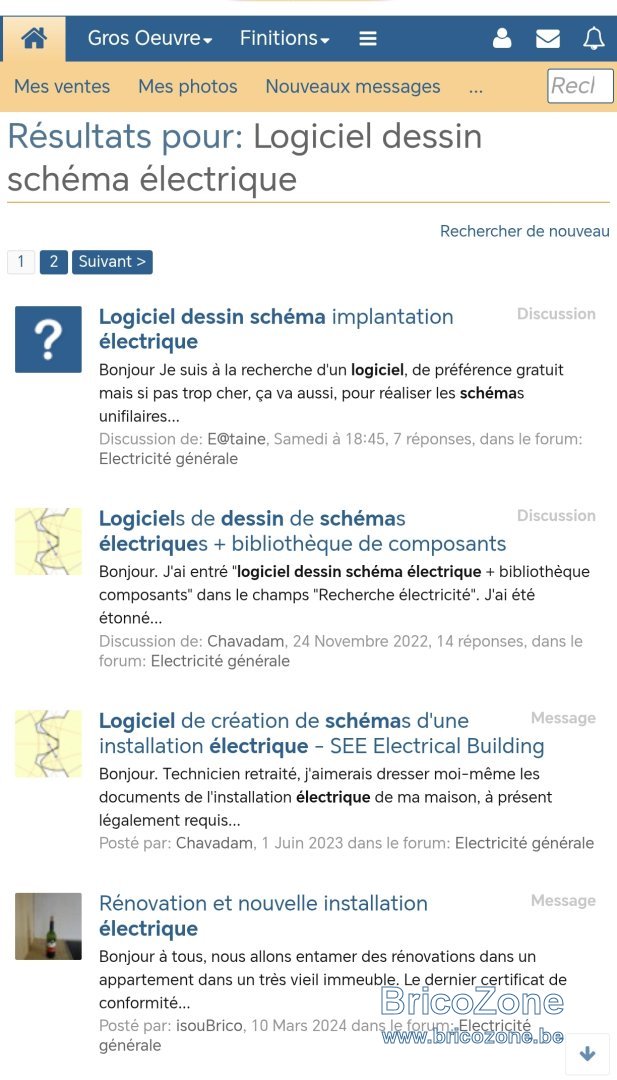Show more options via the ellipsis
This screenshot has width=617, height=1080.
click(x=475, y=87)
